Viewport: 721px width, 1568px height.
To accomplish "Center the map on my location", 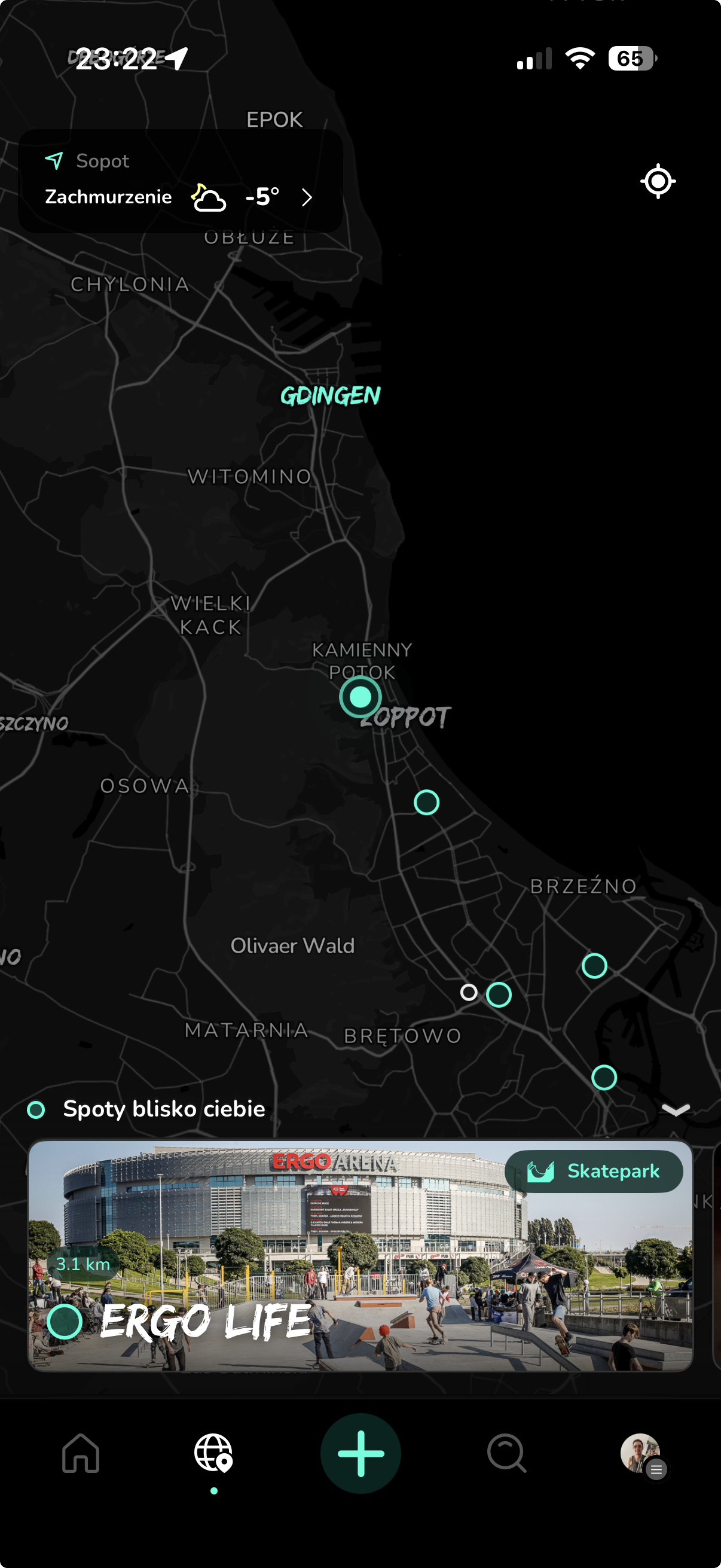I will (658, 181).
